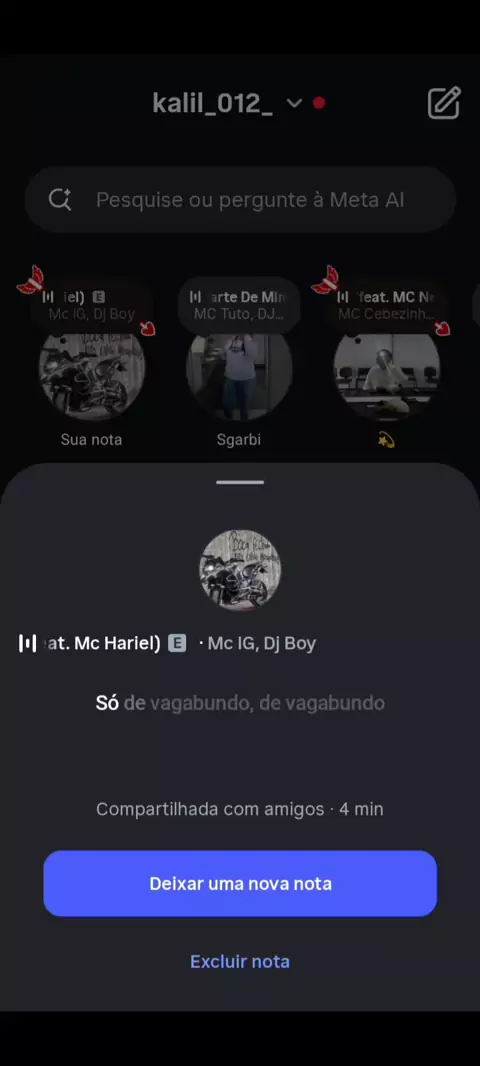Tap the sheet's drag handle
This screenshot has width=480, height=1066.
[240, 482]
